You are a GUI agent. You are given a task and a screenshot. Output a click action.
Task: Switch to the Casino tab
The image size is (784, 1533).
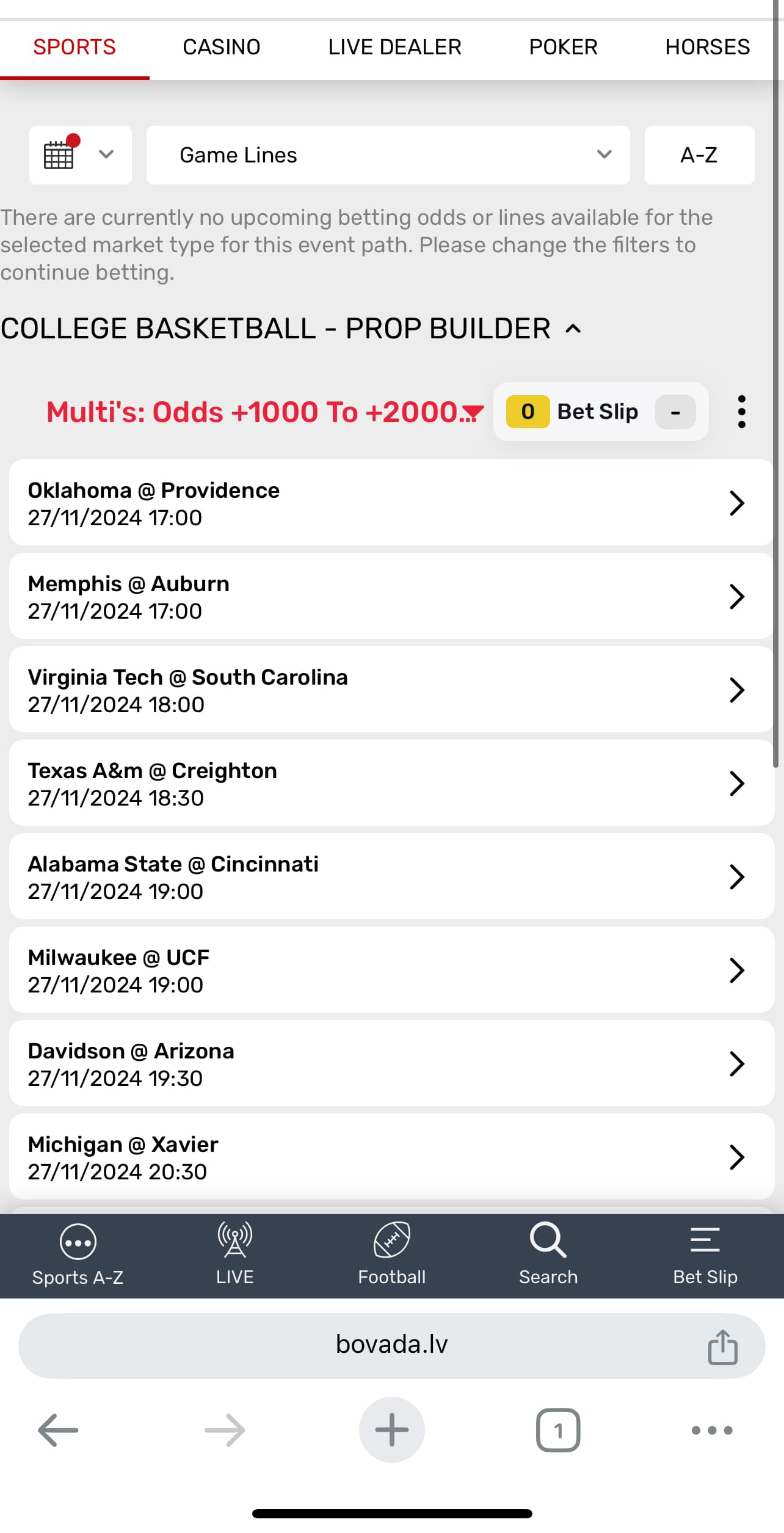(221, 47)
